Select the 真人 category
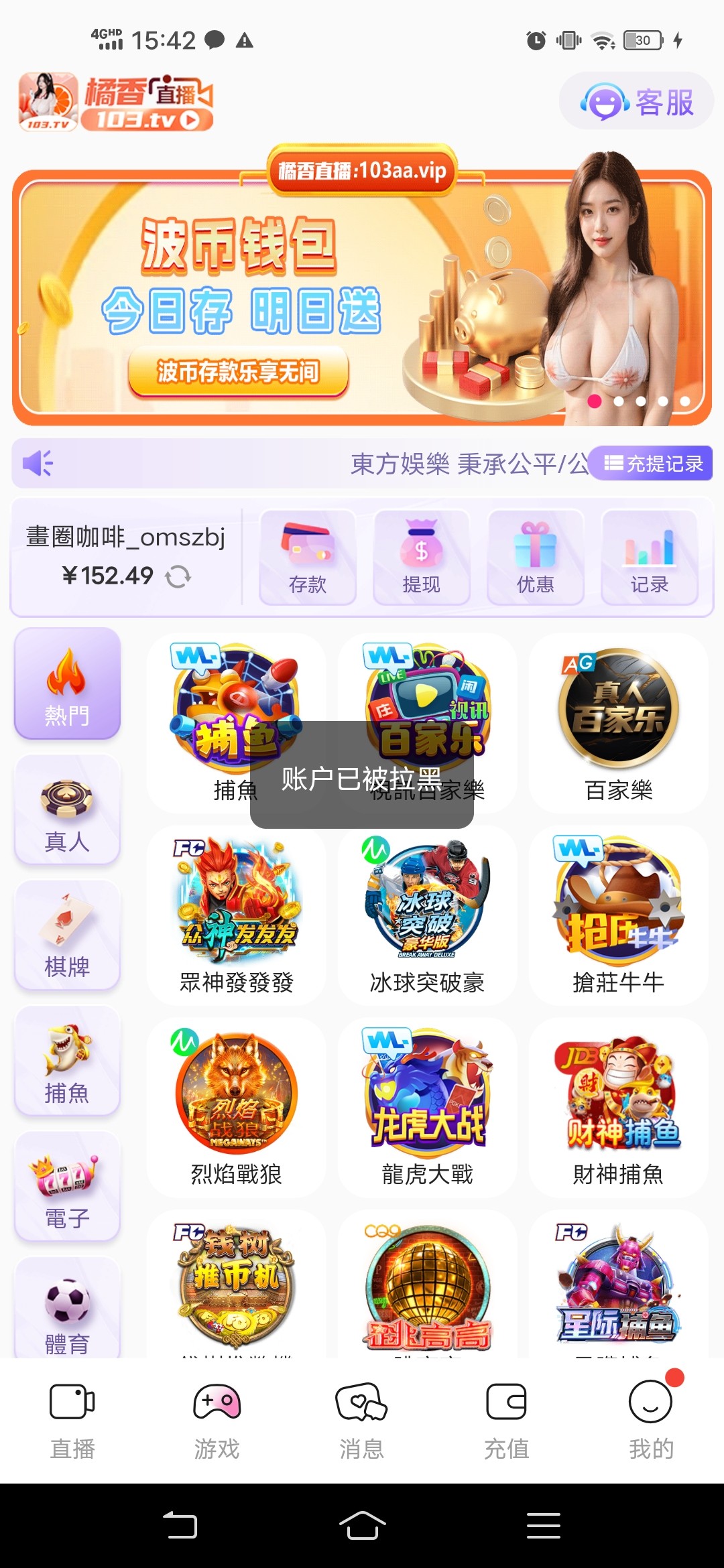Viewport: 724px width, 1568px height. pyautogui.click(x=67, y=809)
